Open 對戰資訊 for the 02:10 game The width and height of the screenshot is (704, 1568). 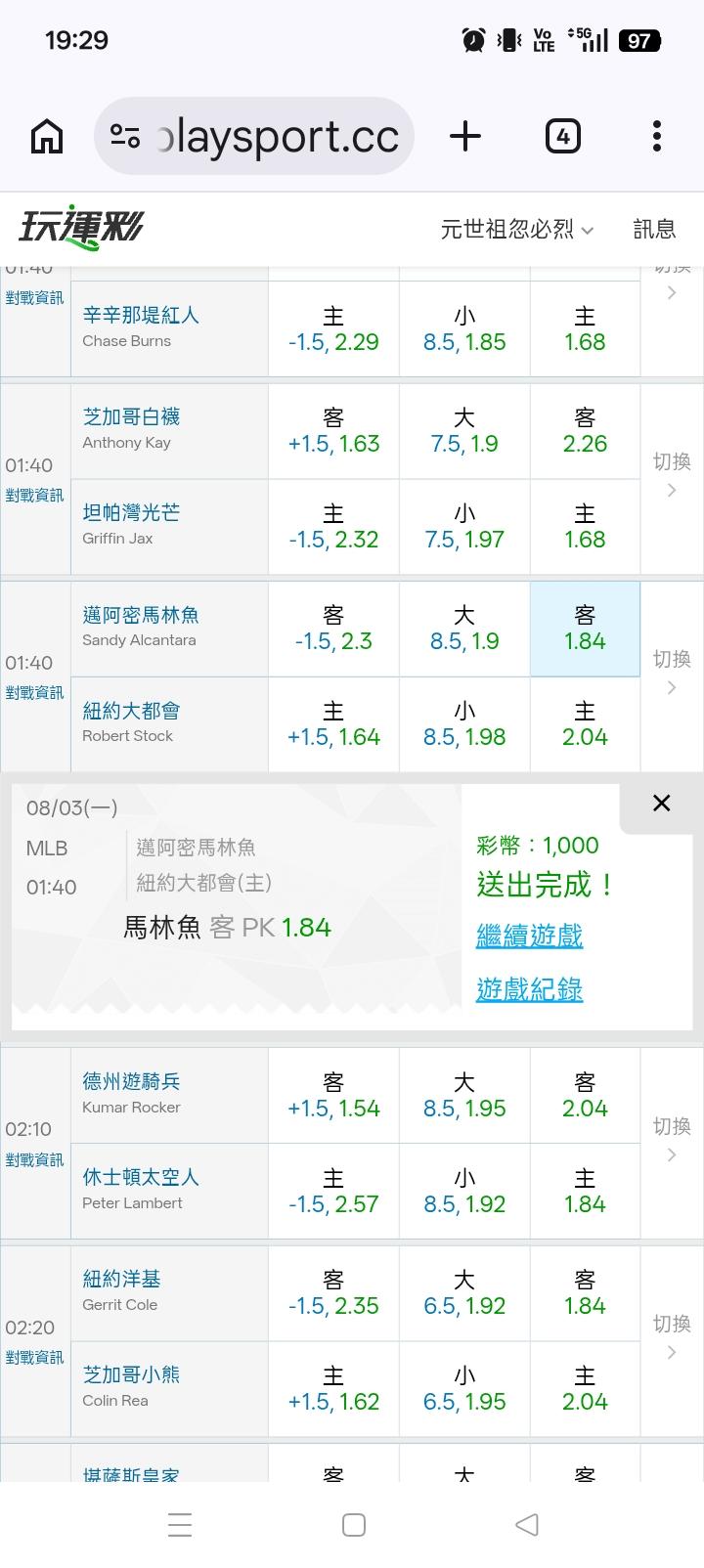[34, 1160]
